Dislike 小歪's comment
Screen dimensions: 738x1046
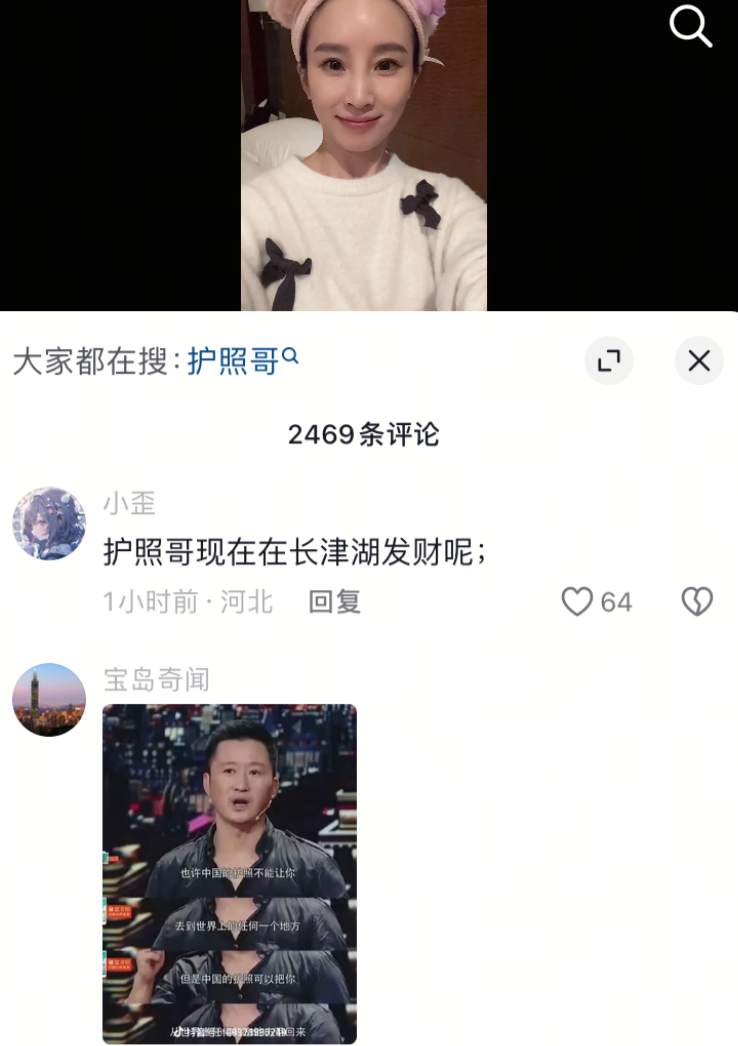(697, 601)
